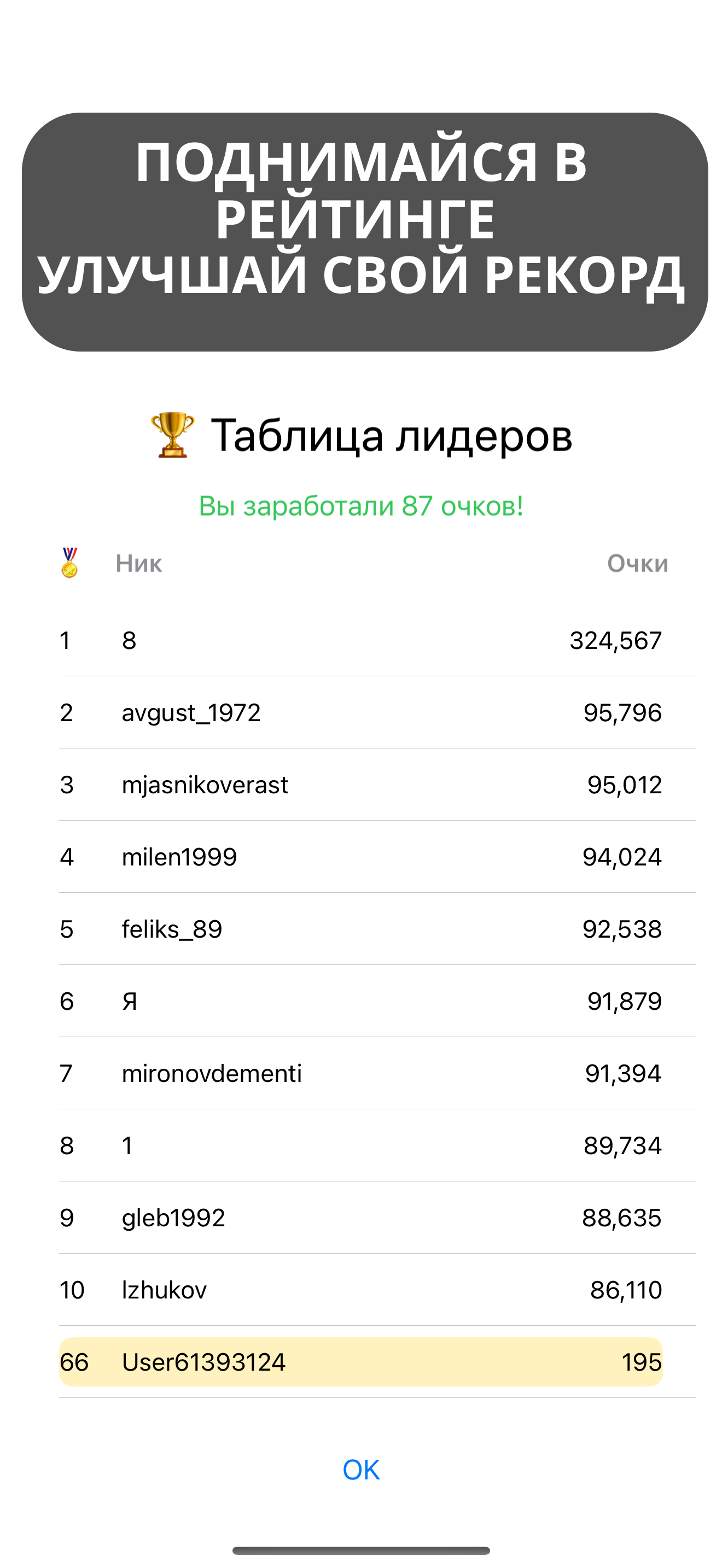Image resolution: width=722 pixels, height=1568 pixels.
Task: Click the 'Очки' column header
Action: 637,563
